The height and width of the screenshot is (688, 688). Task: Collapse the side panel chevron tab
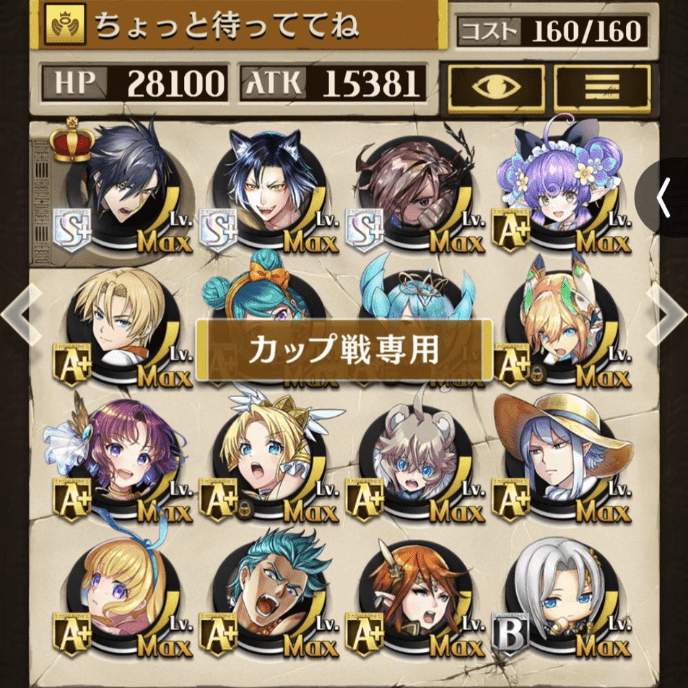point(665,197)
